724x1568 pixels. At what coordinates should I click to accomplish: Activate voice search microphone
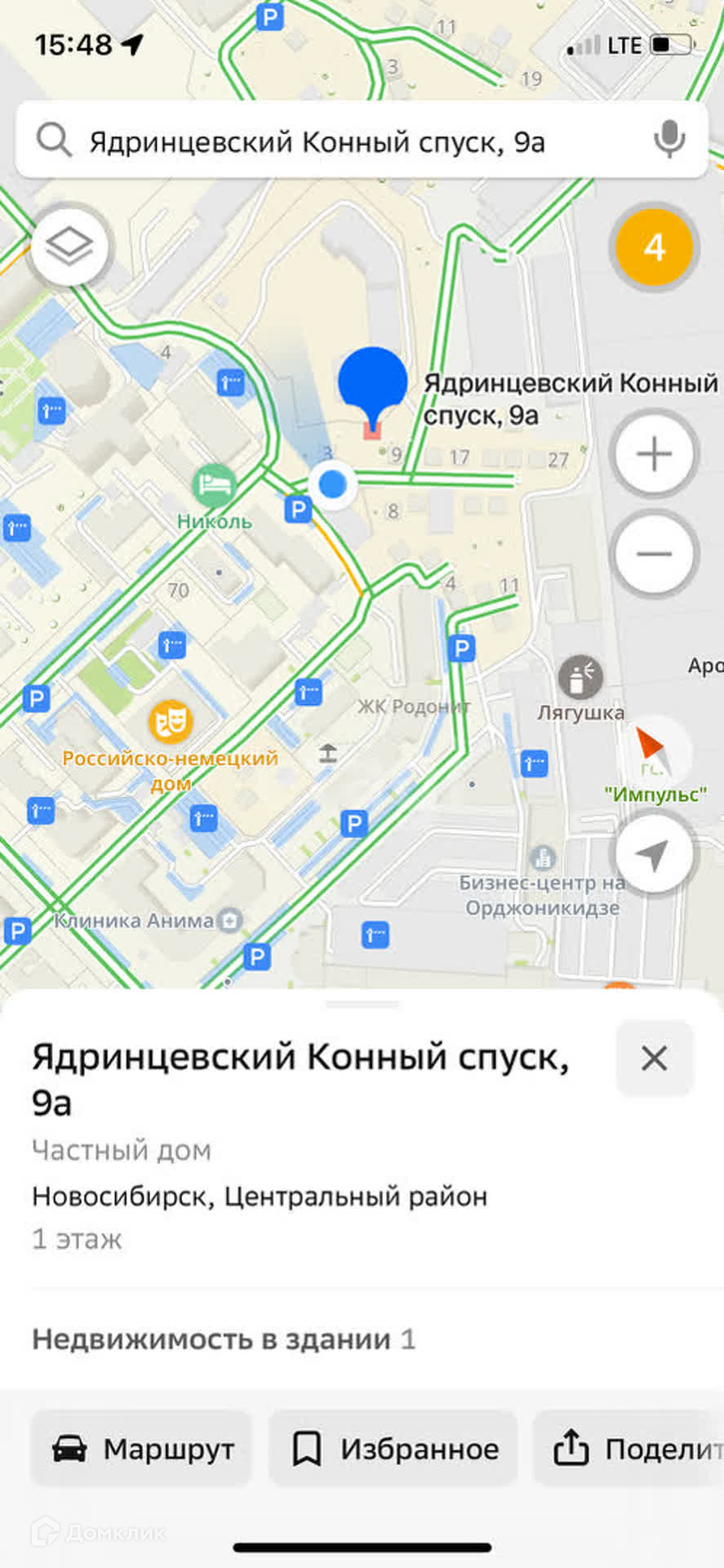[x=668, y=140]
